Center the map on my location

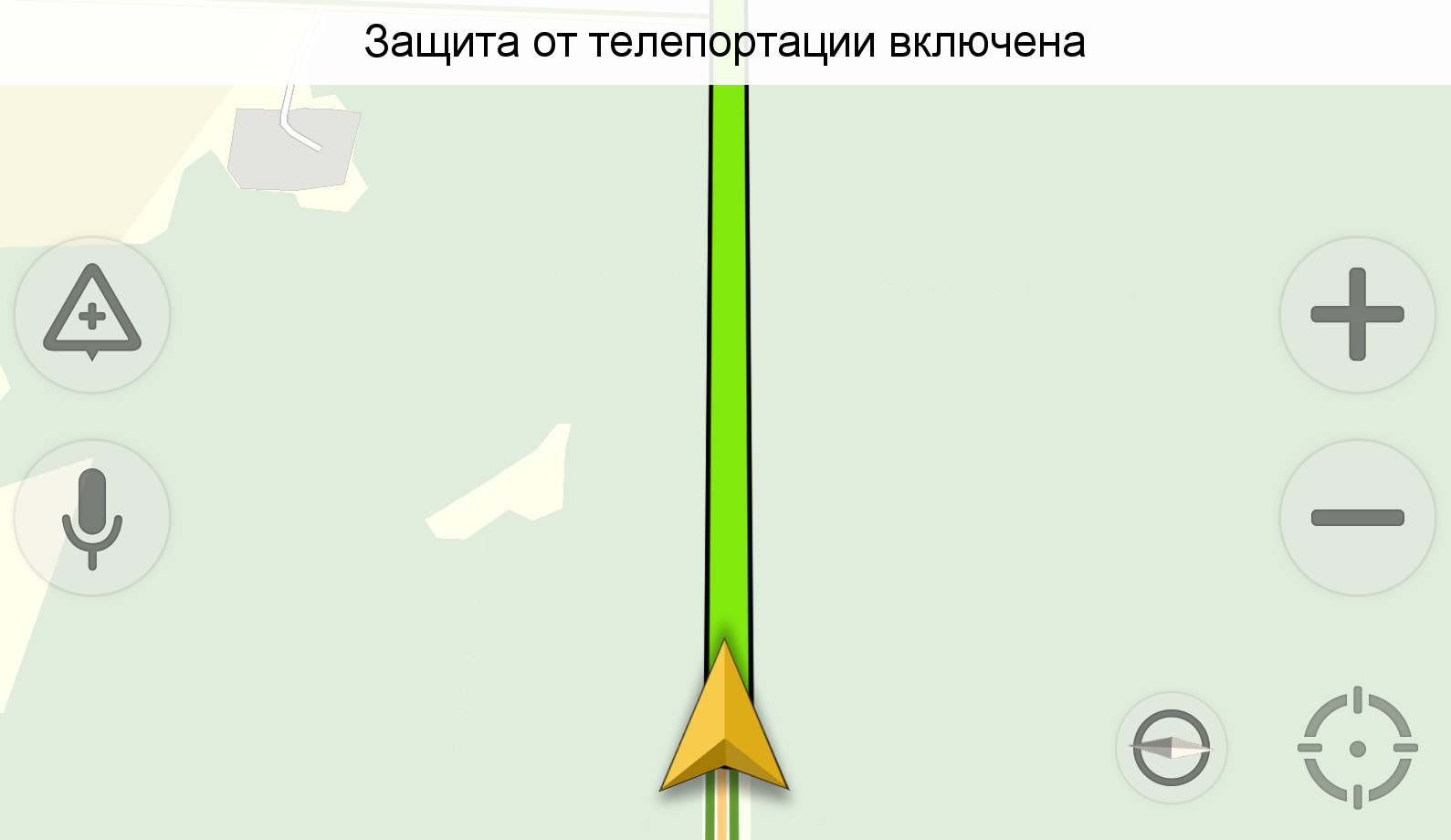click(1357, 748)
